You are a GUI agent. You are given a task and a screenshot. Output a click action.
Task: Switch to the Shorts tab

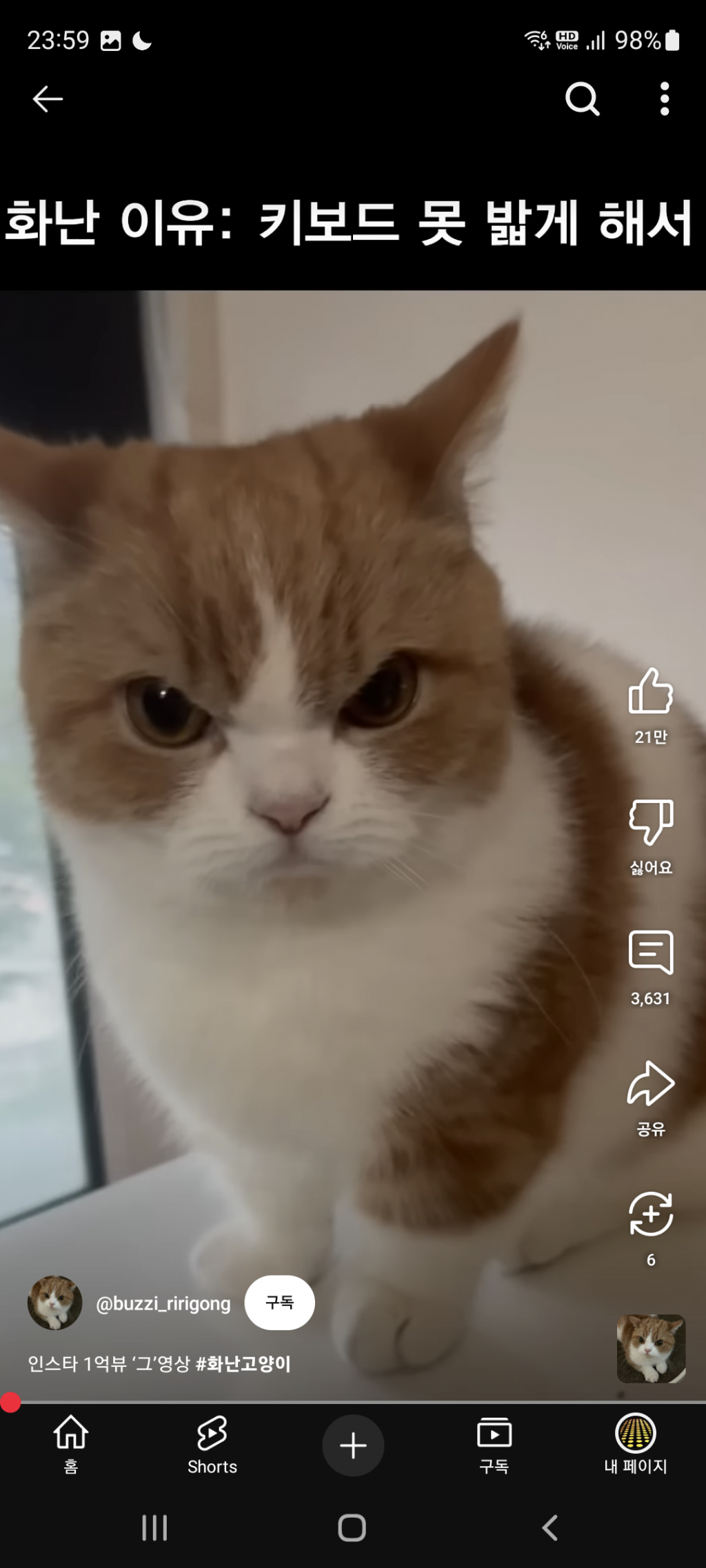pyautogui.click(x=212, y=1445)
